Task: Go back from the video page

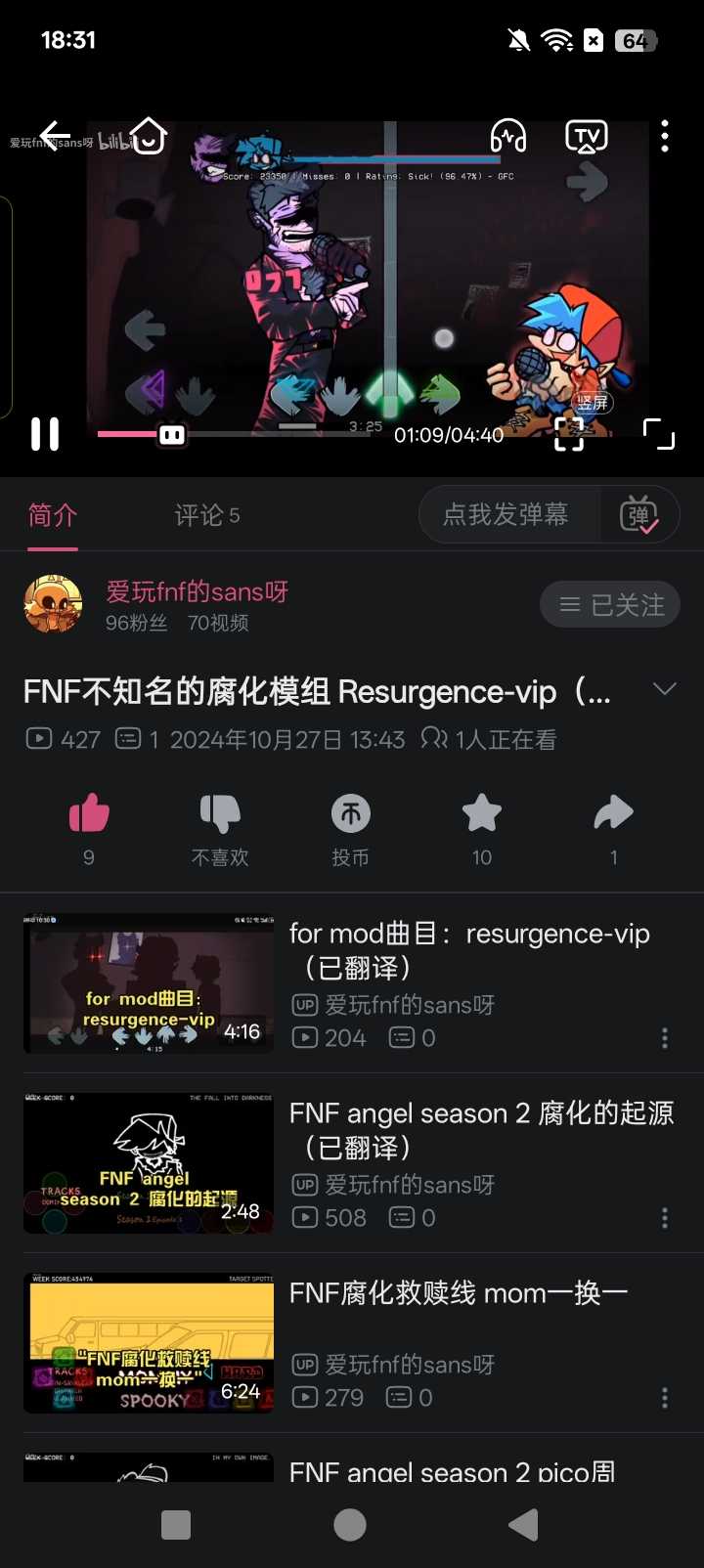Action: pyautogui.click(x=55, y=136)
